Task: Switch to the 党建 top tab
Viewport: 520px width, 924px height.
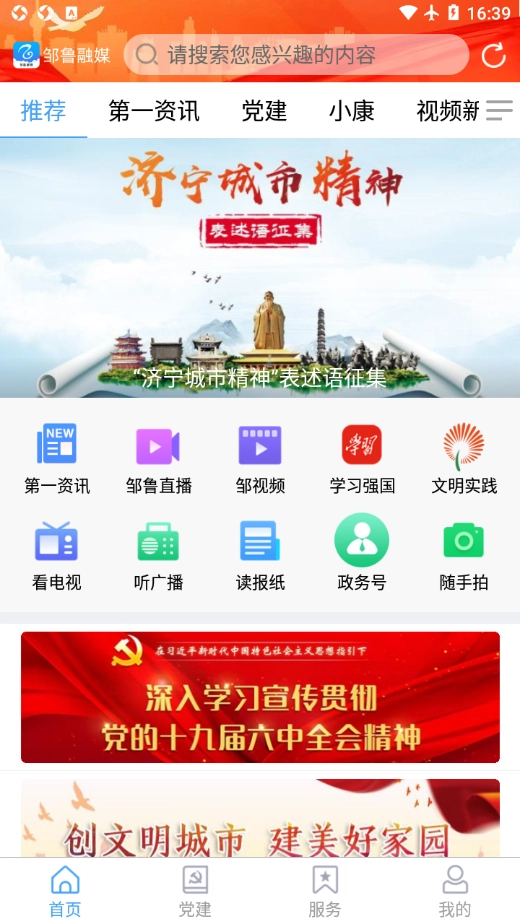Action: pyautogui.click(x=264, y=111)
